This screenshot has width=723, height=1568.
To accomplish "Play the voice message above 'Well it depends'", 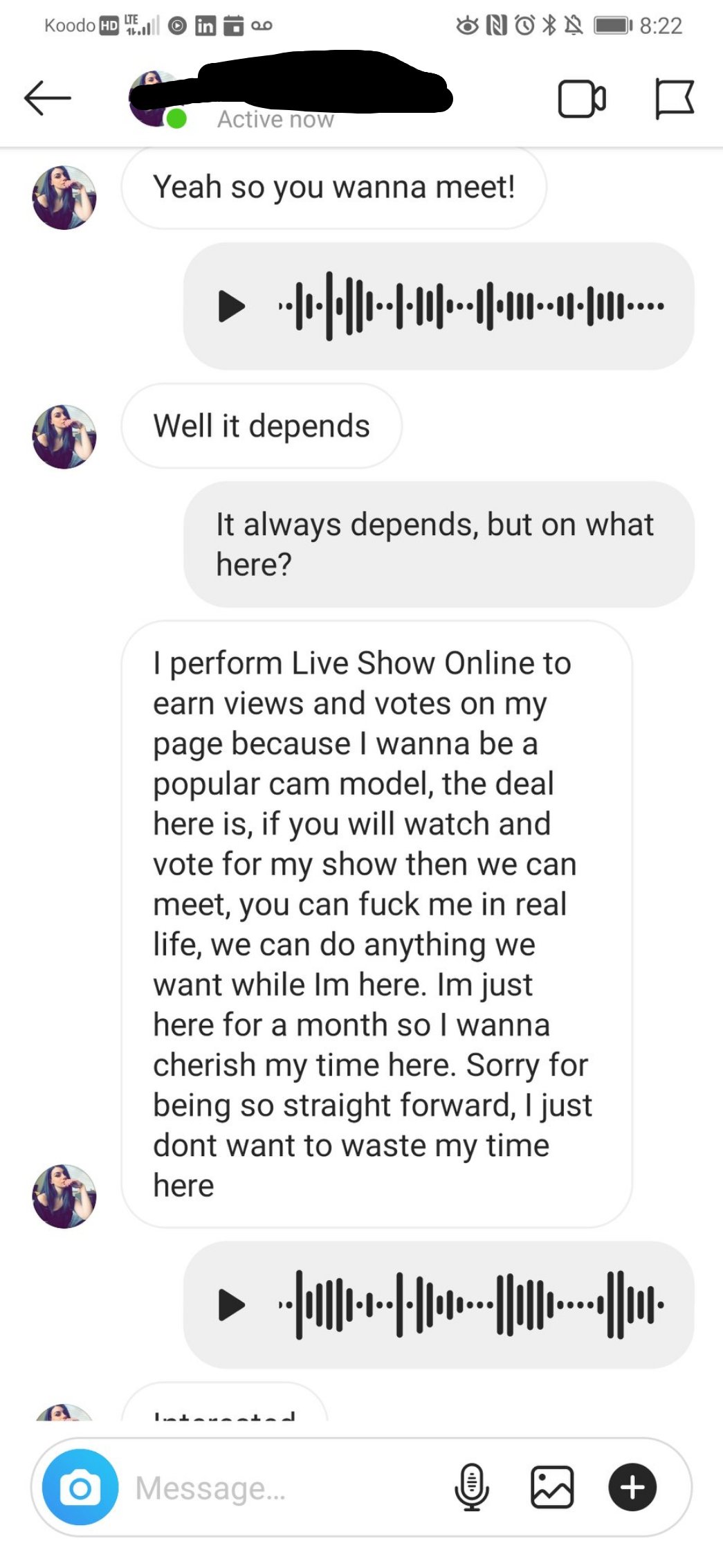I will point(232,306).
